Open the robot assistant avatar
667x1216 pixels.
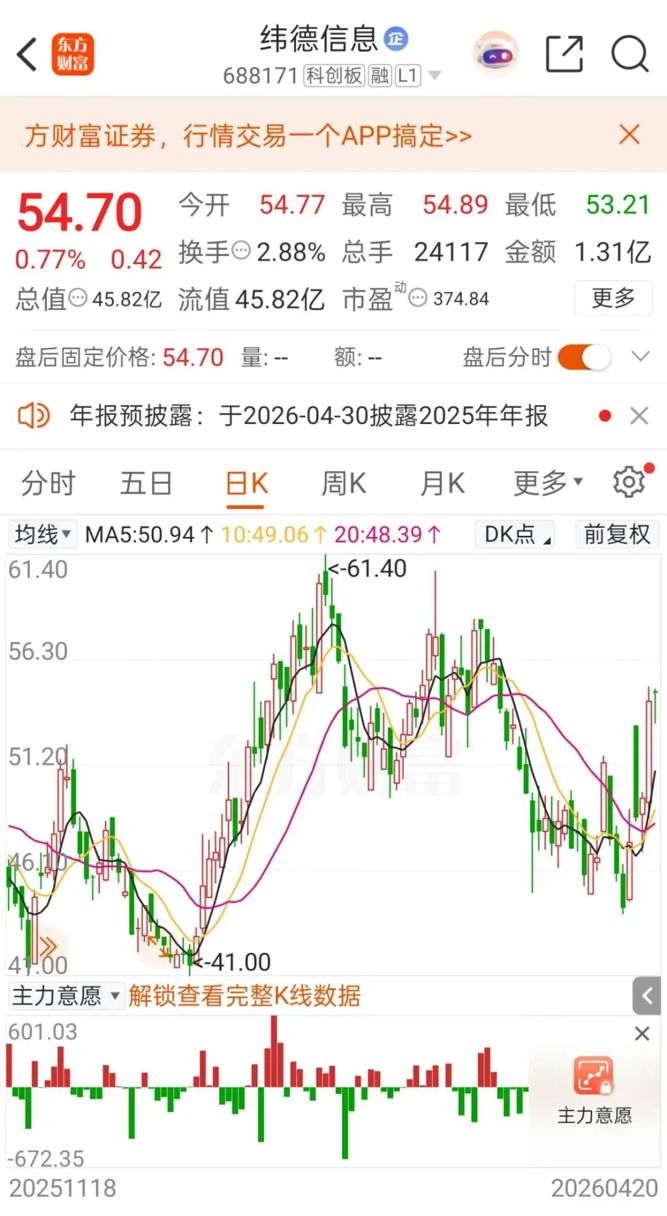pyautogui.click(x=496, y=54)
